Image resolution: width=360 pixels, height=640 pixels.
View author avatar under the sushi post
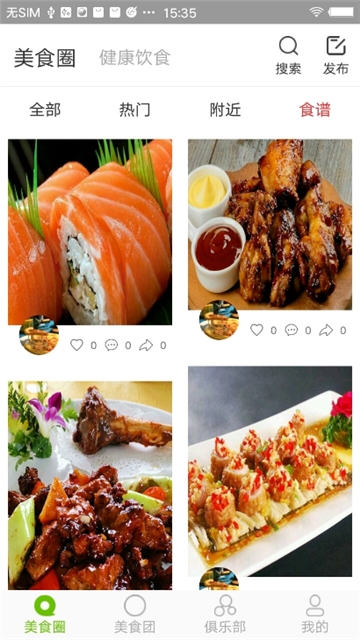39,335
